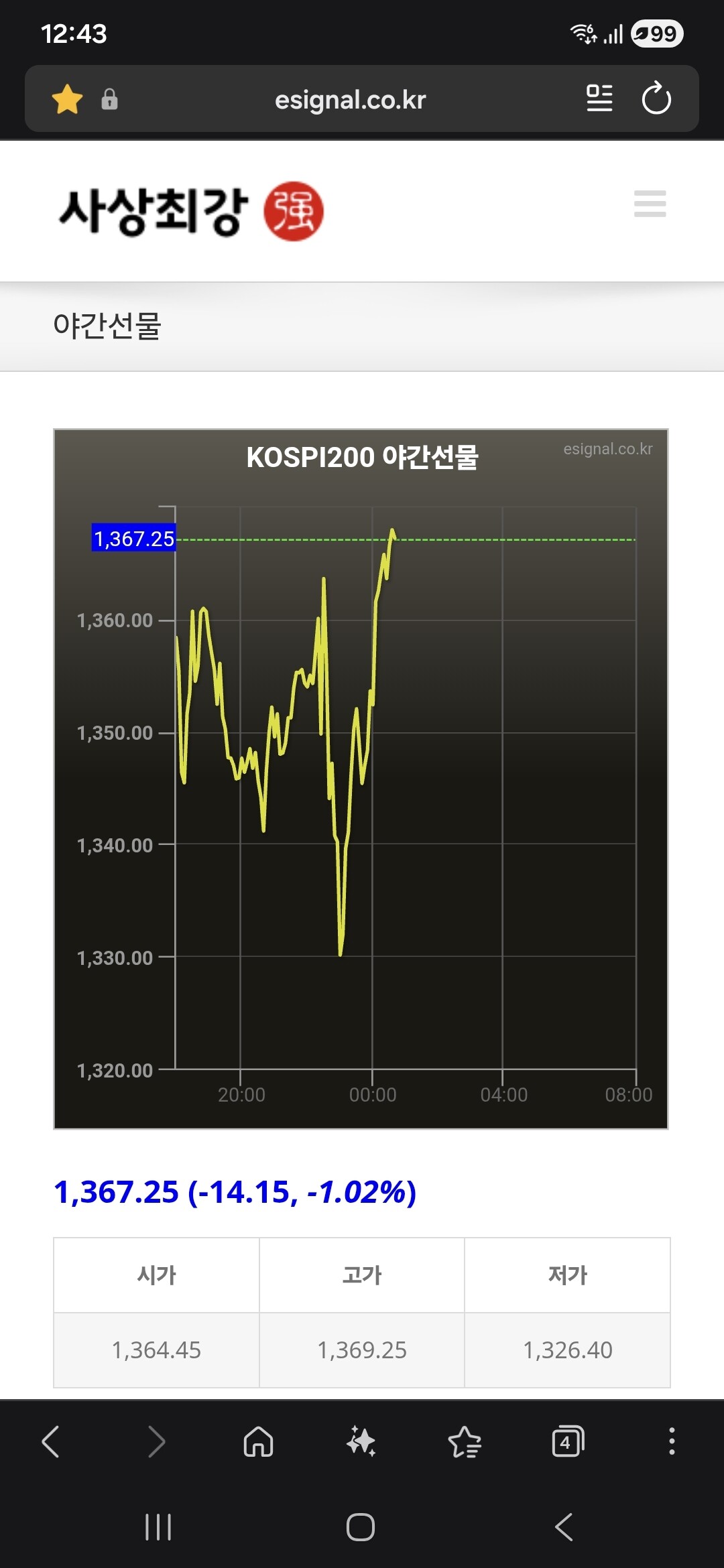Screen dimensions: 724x1568
Task: Open the hamburger site menu
Action: coord(650,204)
